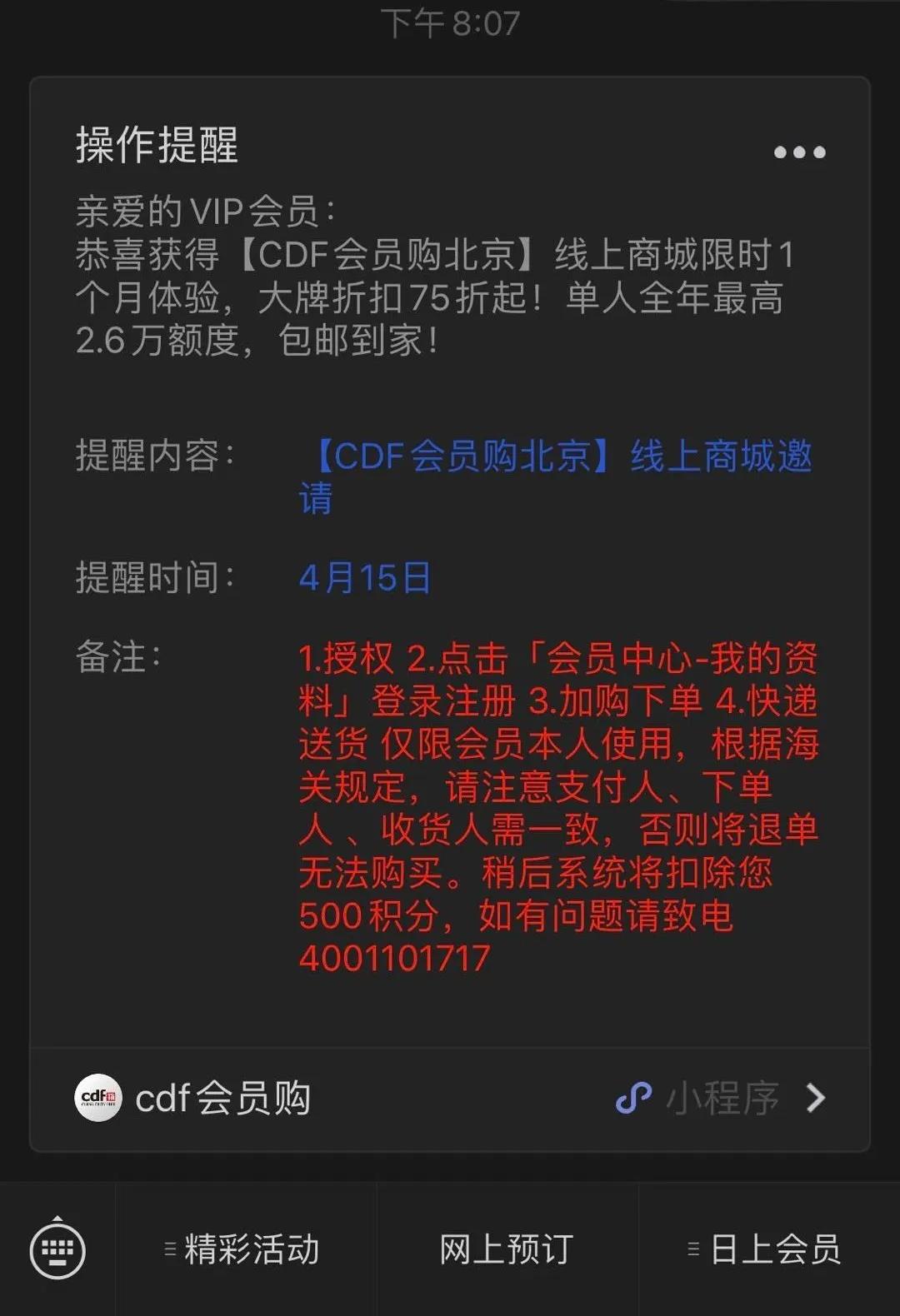
Task: Tap the menu indicator beside 日上会员
Action: tap(692, 1249)
